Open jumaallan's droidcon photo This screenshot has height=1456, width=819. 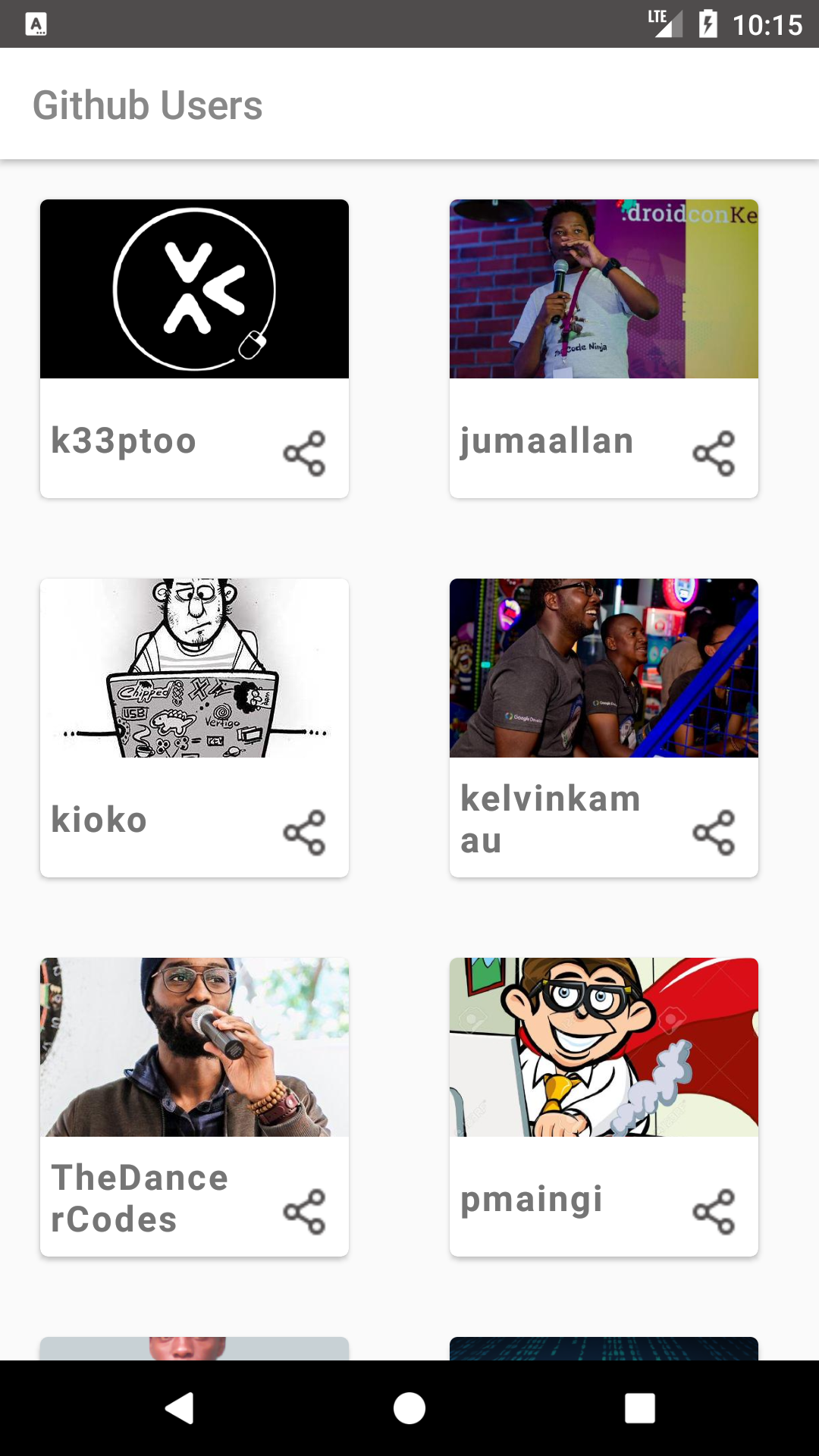pyautogui.click(x=604, y=289)
